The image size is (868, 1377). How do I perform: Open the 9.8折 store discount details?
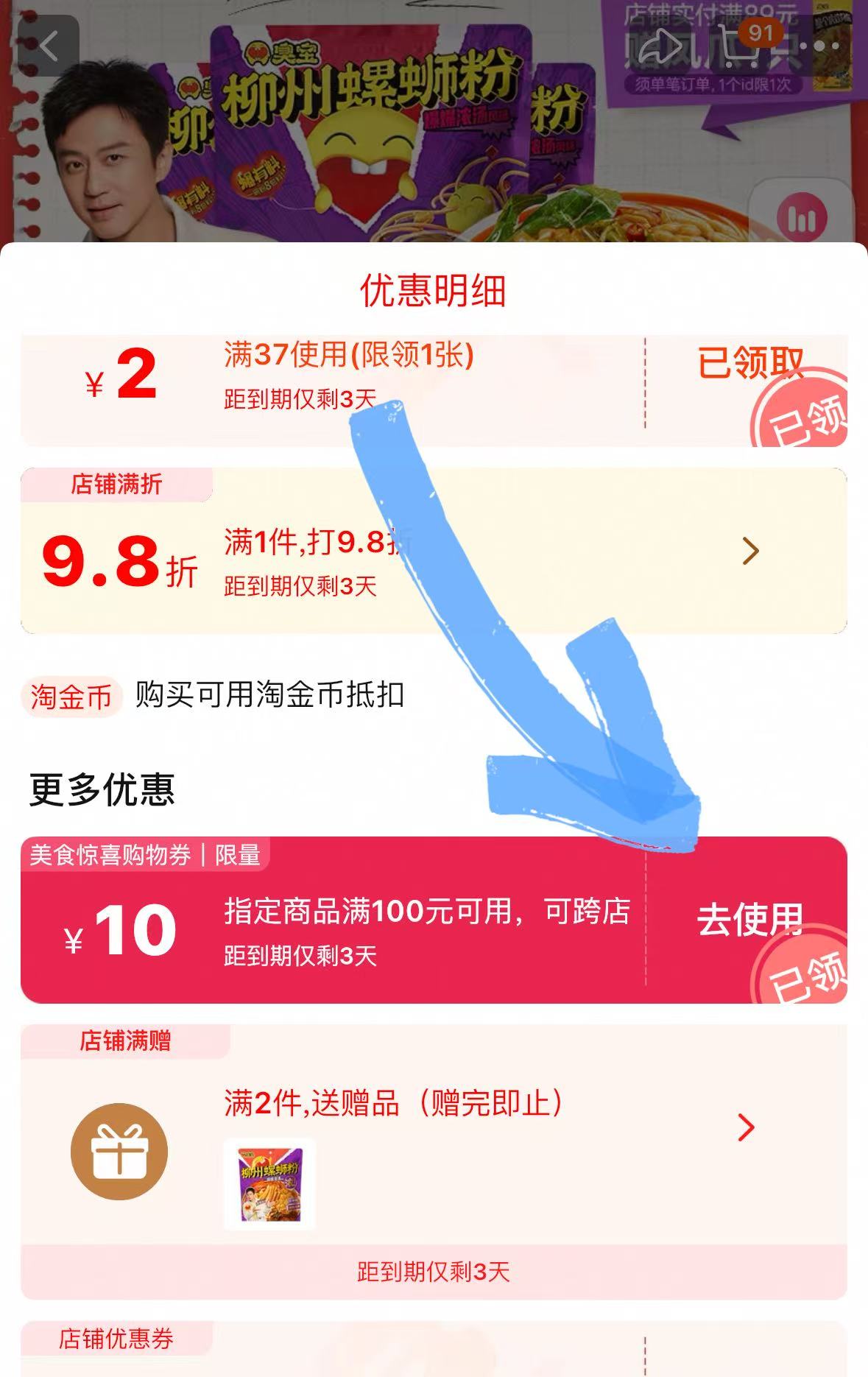pos(749,551)
